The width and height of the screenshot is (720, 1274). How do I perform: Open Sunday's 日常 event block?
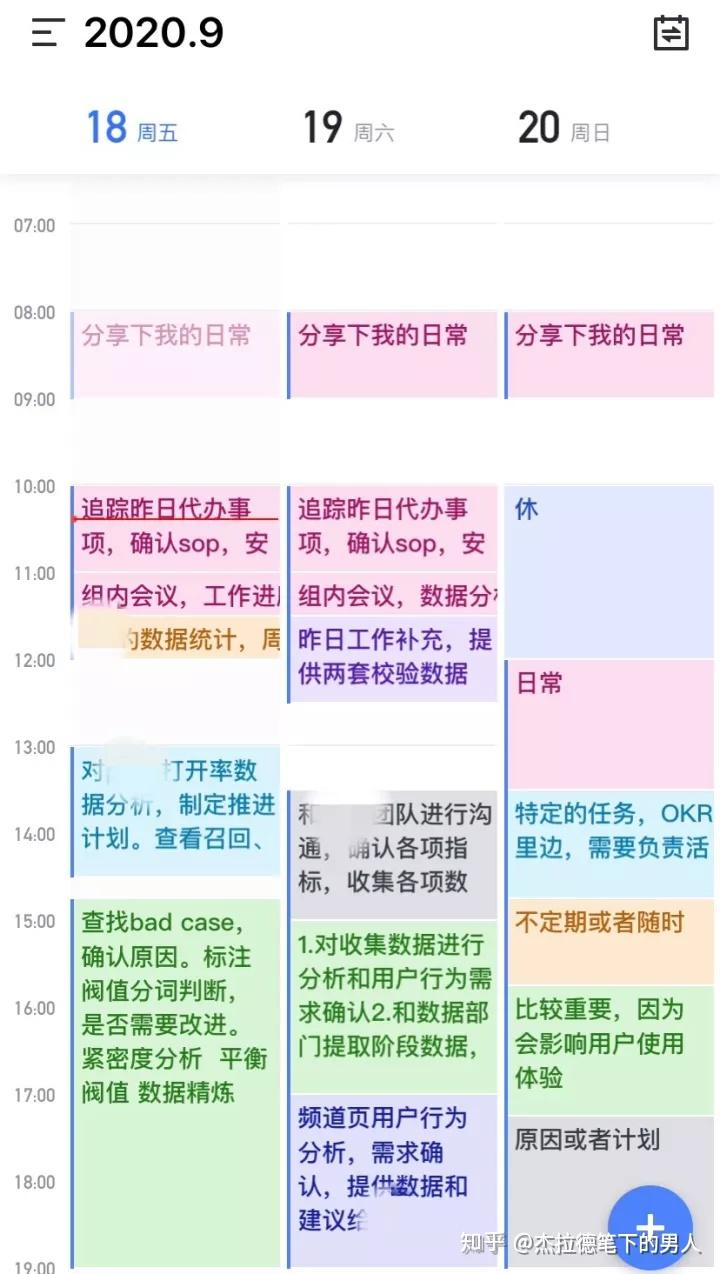pos(610,722)
